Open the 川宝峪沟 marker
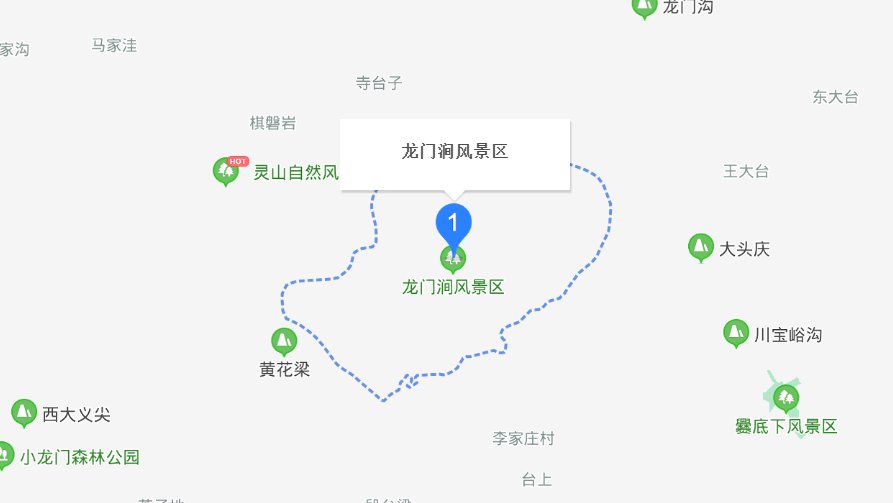The image size is (893, 503). (736, 333)
